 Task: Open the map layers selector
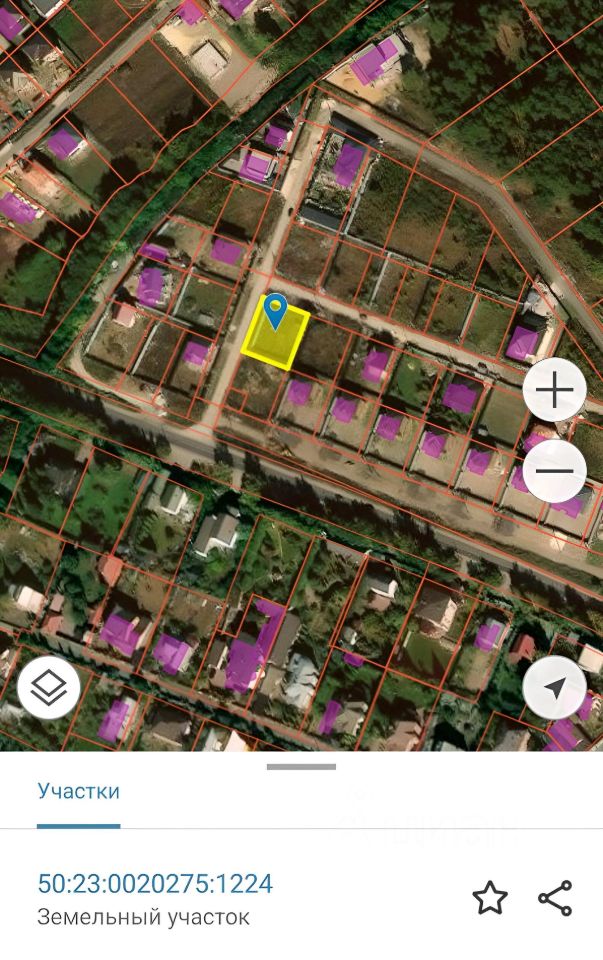click(x=48, y=687)
